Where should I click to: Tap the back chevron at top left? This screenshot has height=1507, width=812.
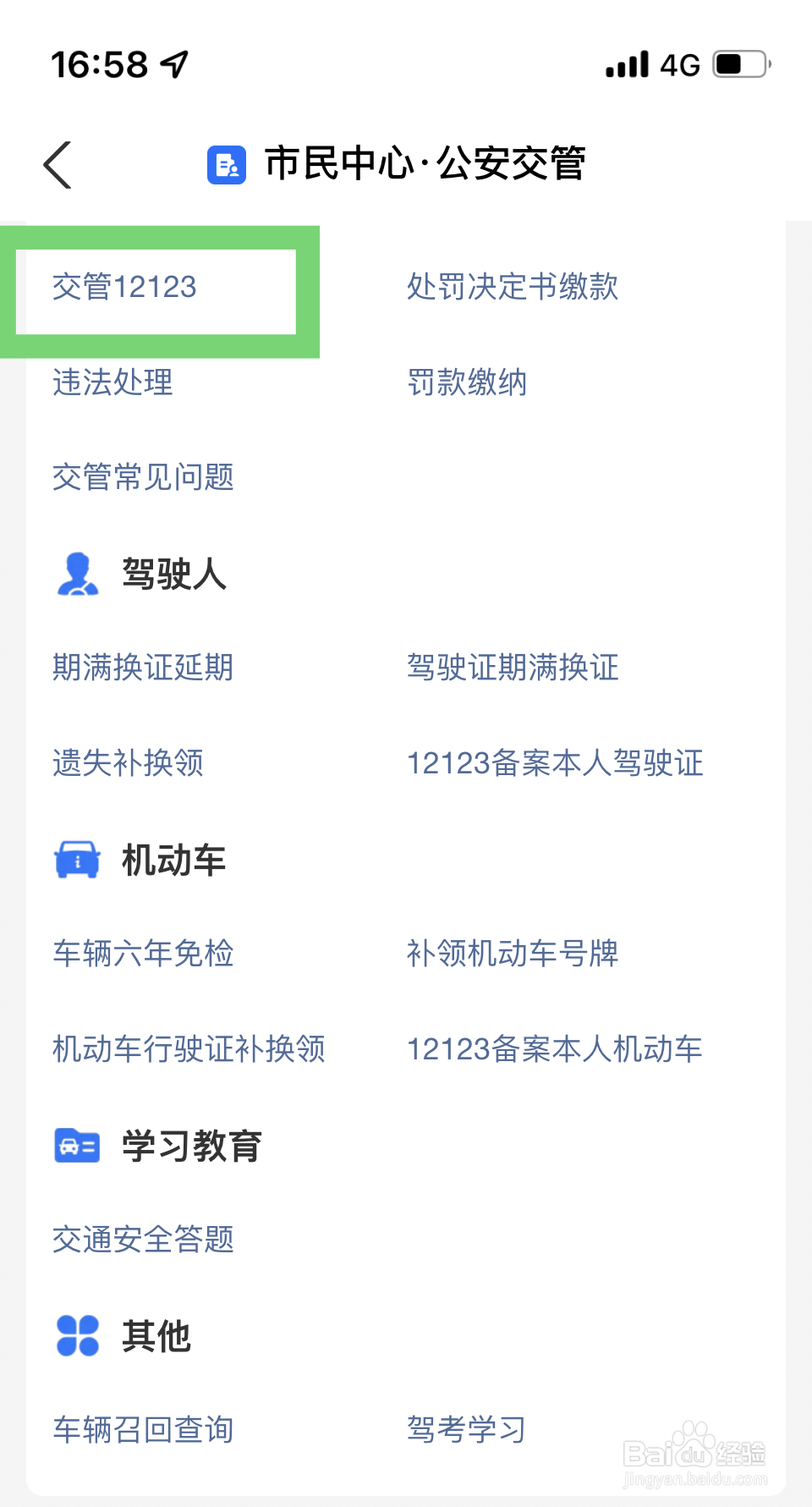pyautogui.click(x=58, y=165)
